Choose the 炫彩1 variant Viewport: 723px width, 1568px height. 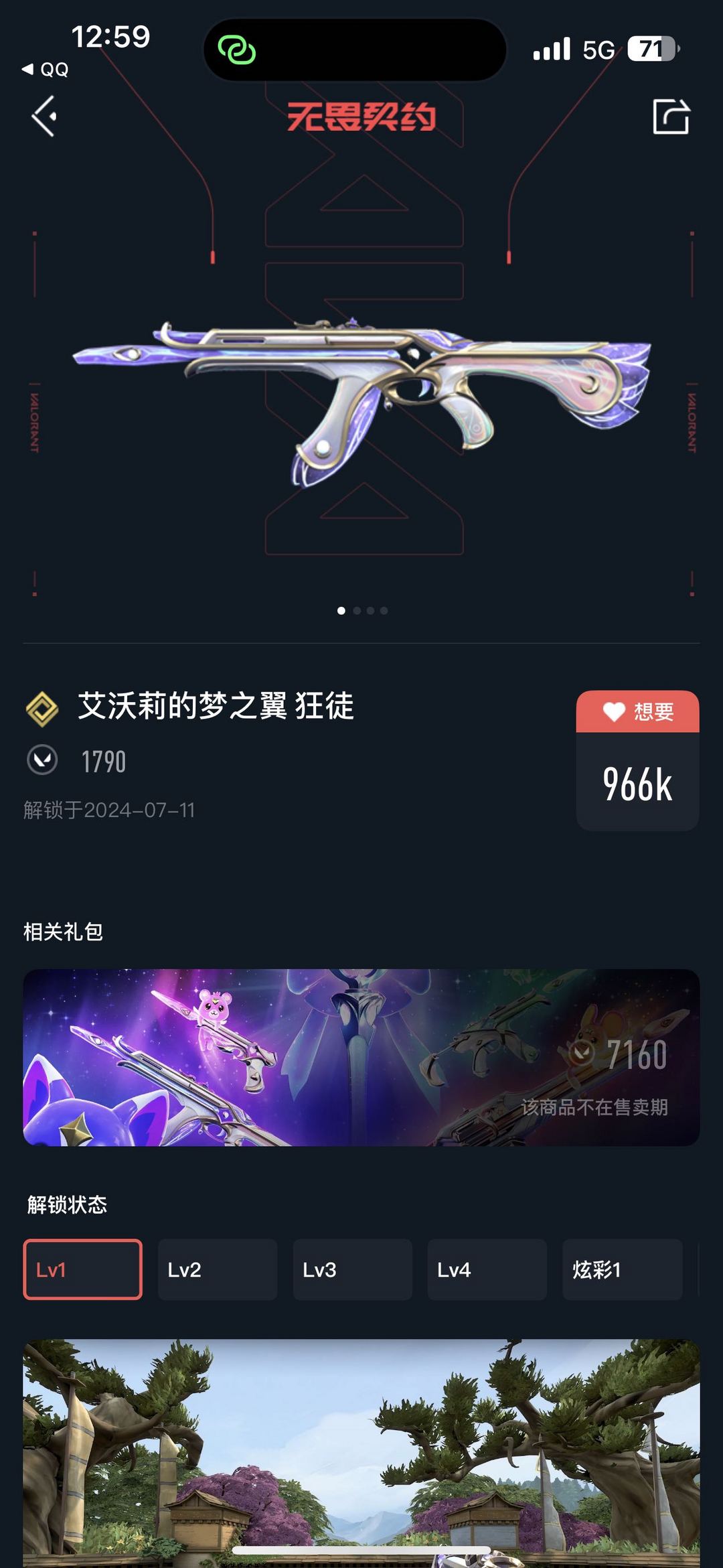pos(623,1269)
